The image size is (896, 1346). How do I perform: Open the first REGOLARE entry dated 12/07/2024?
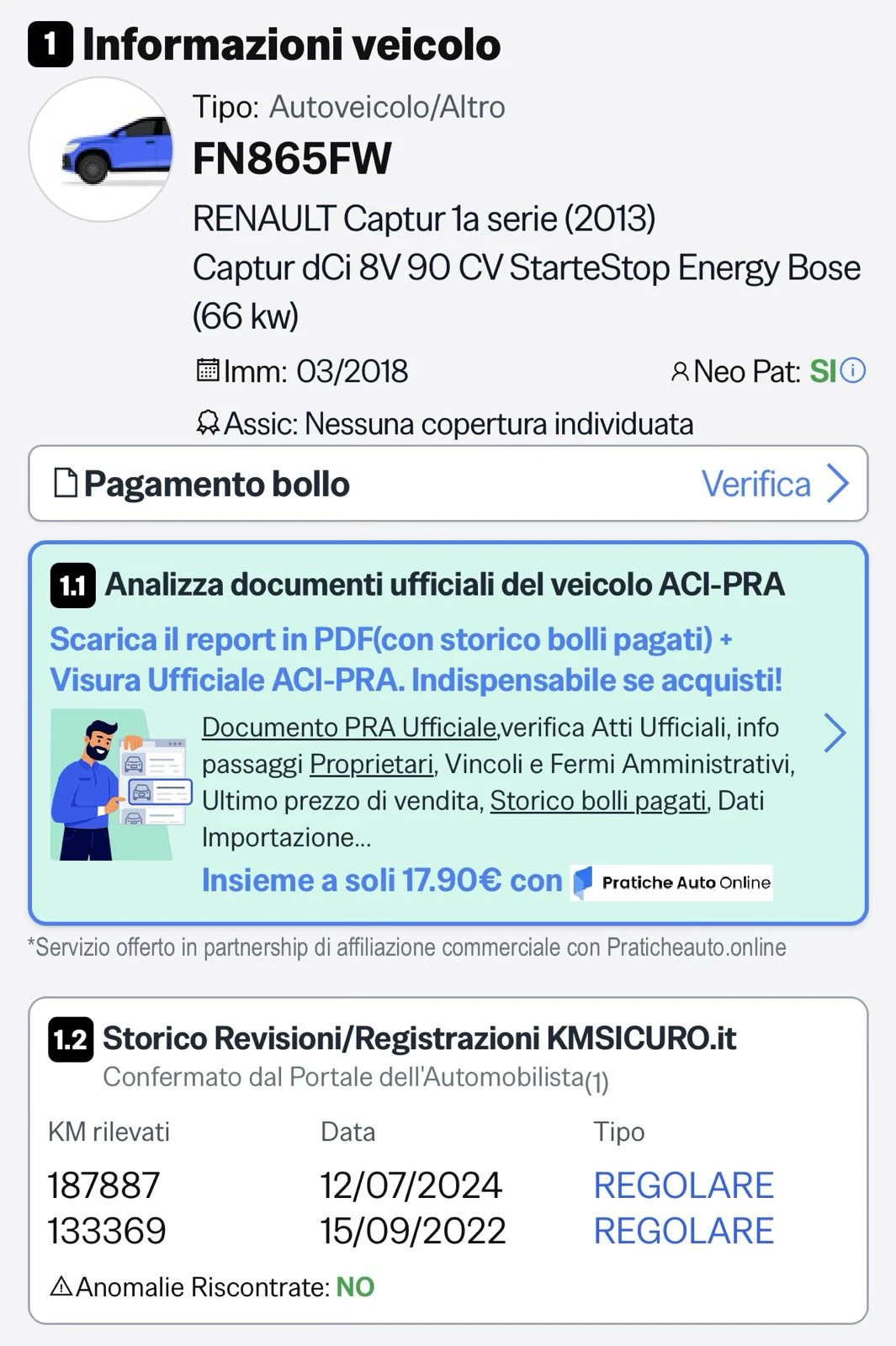[x=682, y=1185]
